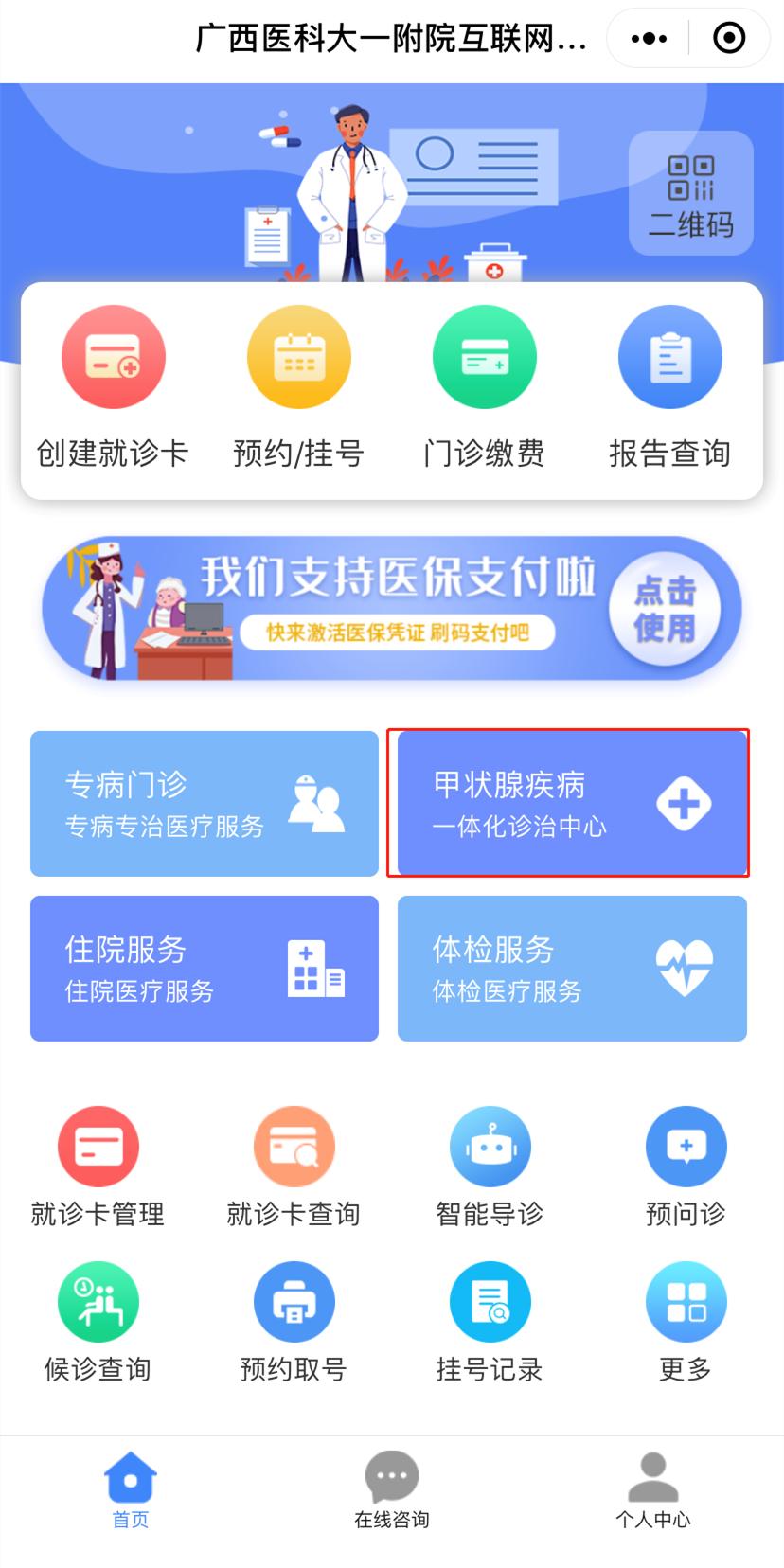The width and height of the screenshot is (784, 1568).
Task: Open the 专病门诊 card
Action: [205, 803]
